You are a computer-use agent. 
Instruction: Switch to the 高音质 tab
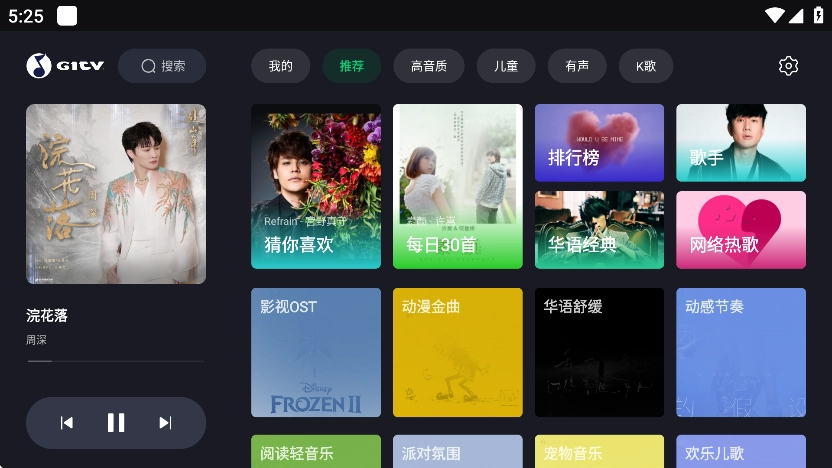[428, 66]
